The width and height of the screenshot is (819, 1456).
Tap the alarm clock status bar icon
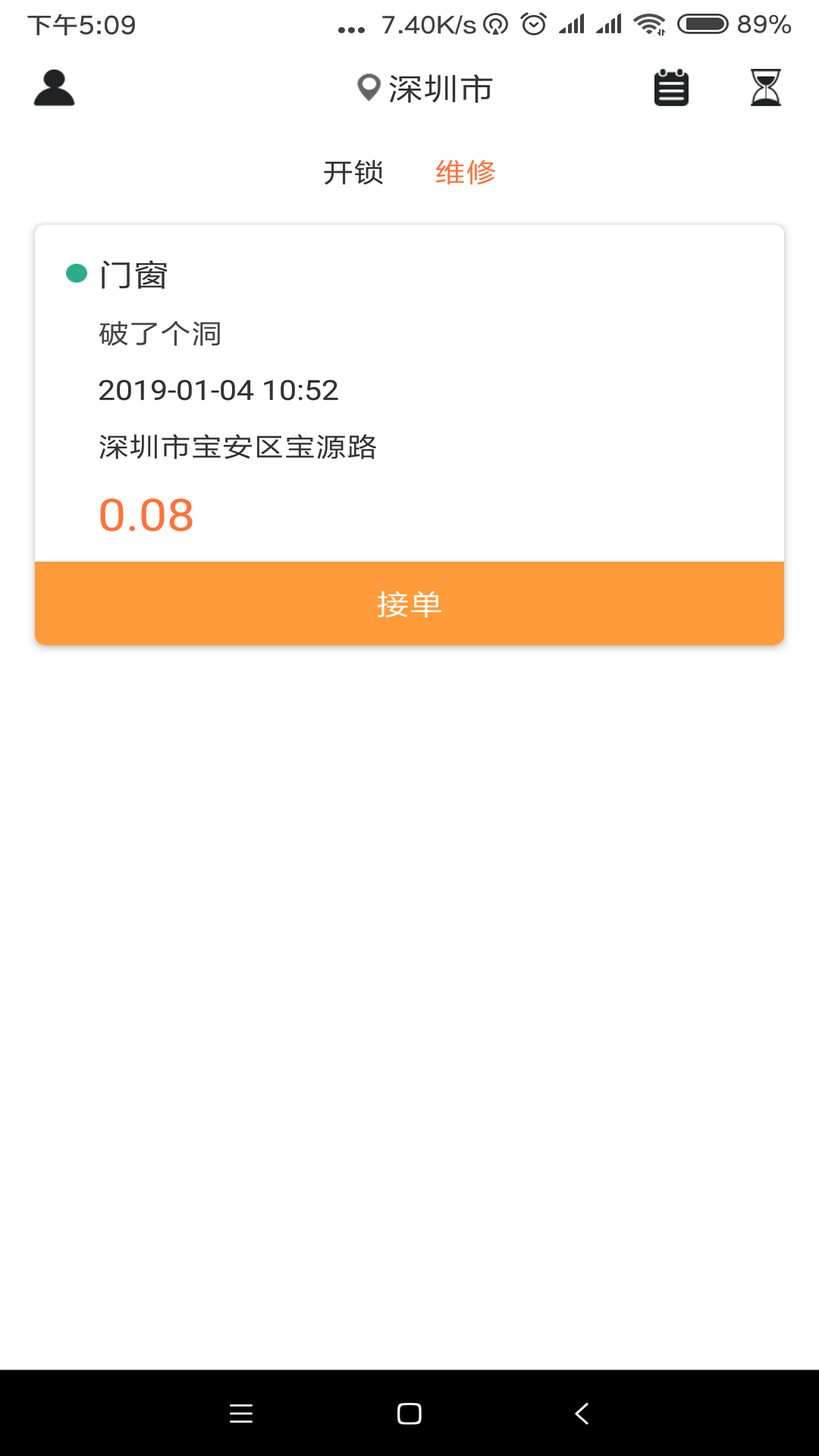click(533, 24)
